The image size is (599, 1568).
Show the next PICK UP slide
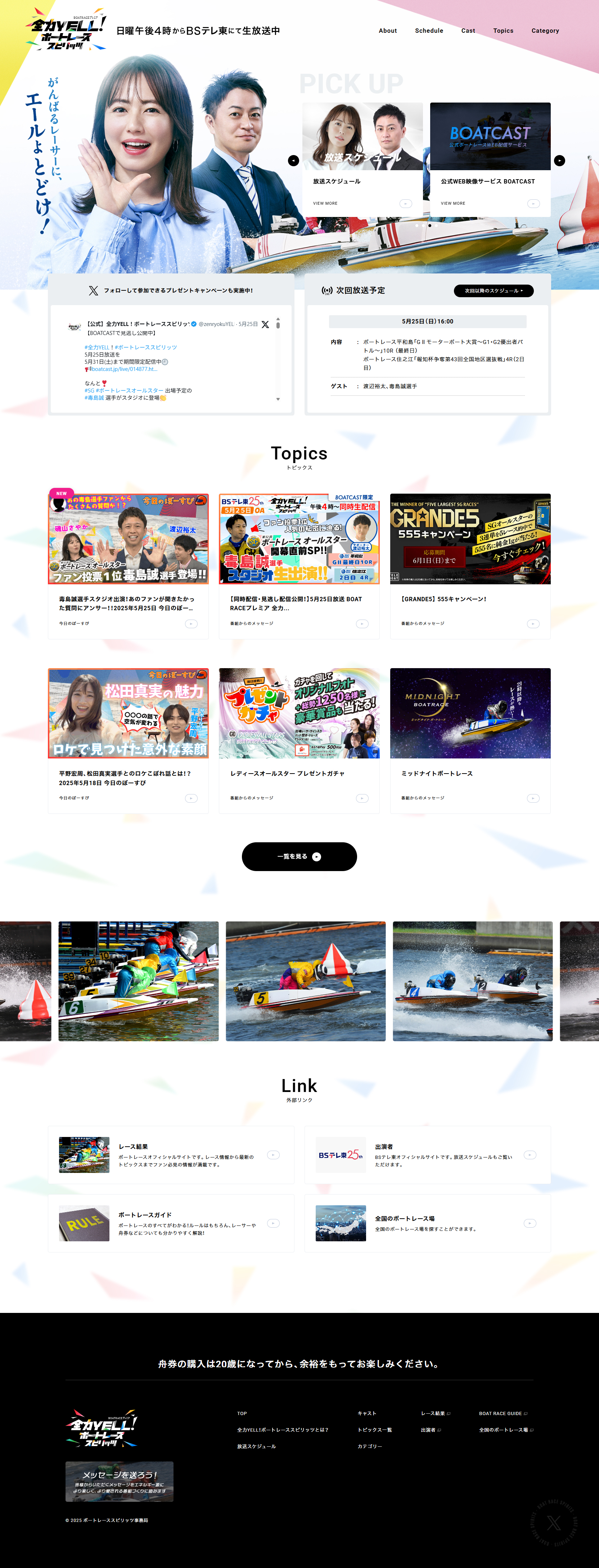coord(559,161)
